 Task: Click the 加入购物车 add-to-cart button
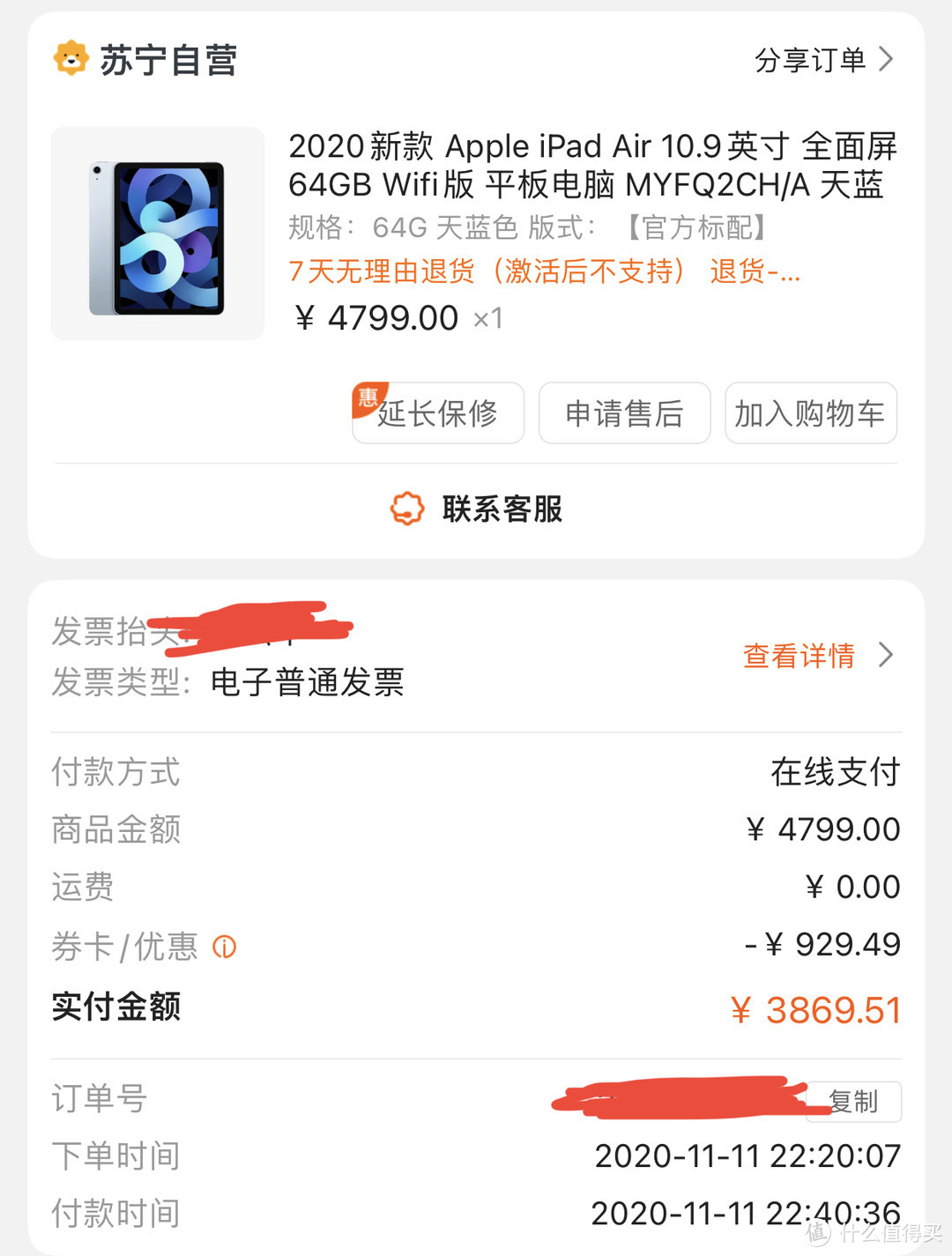click(810, 413)
